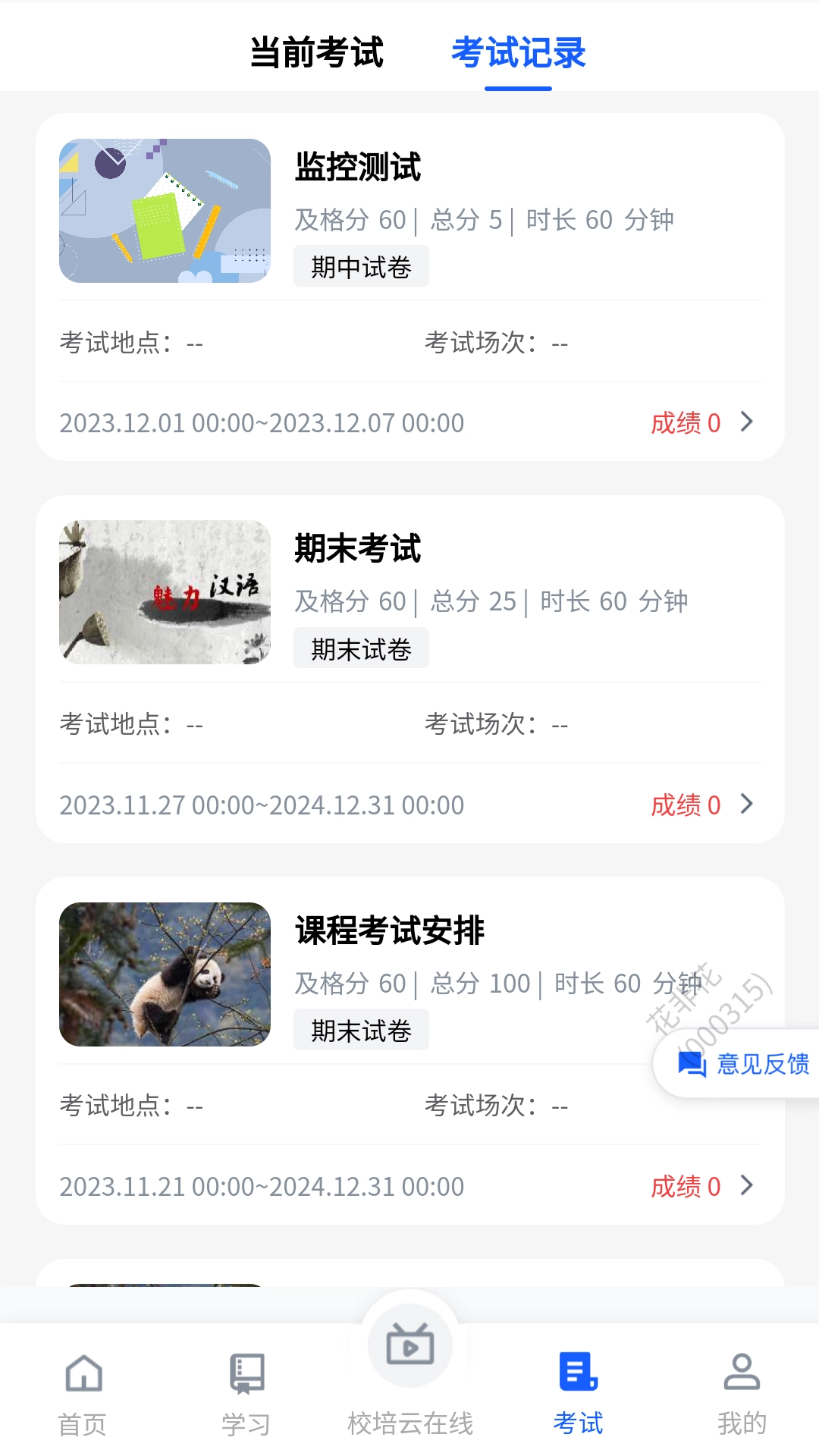Select the 期中试卷 label on 监控测试
The height and width of the screenshot is (1456, 819).
361,266
